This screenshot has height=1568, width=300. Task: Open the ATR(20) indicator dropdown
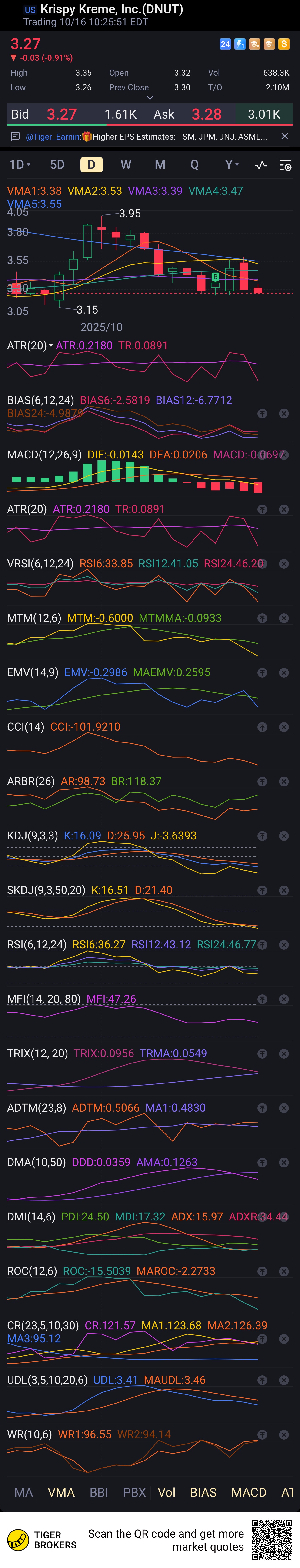(29, 346)
